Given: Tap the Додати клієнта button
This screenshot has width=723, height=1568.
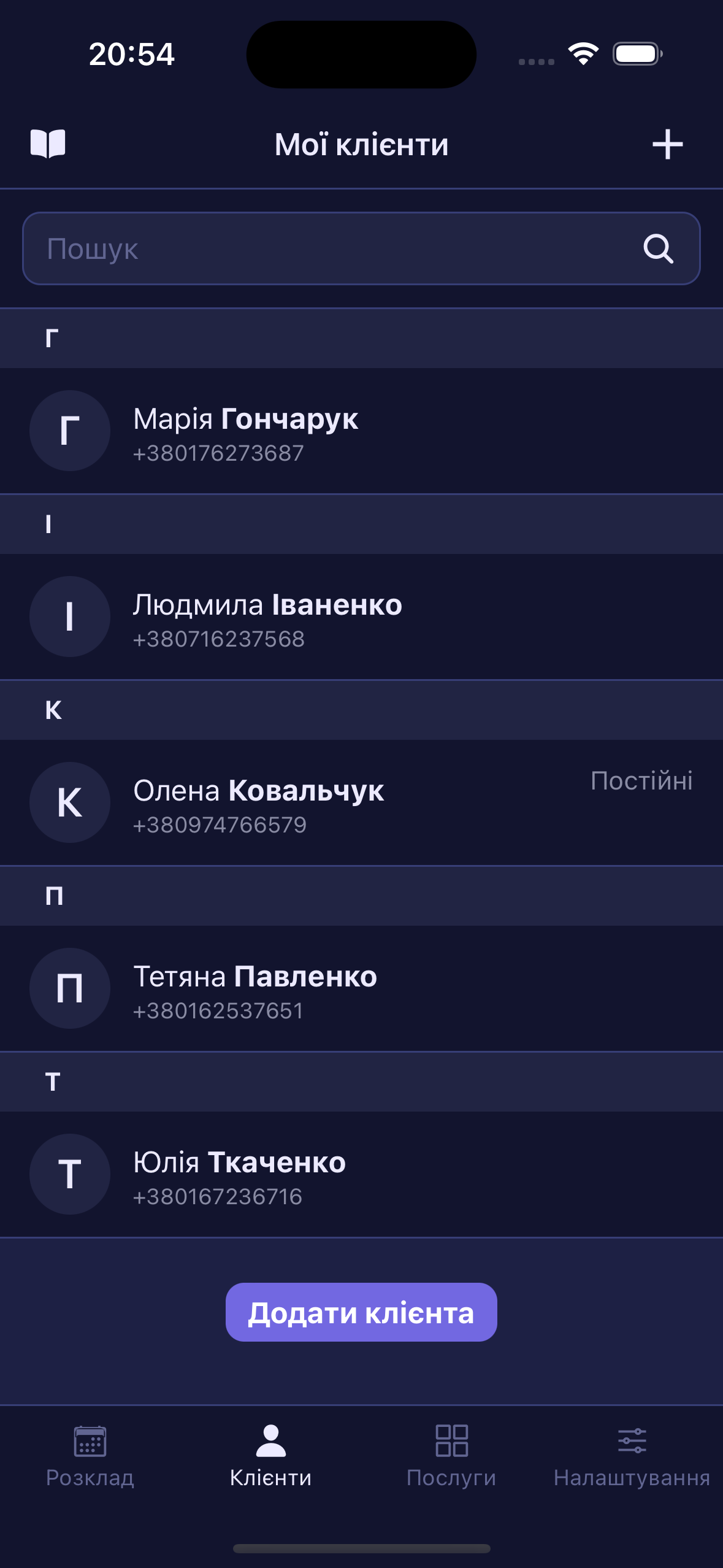Looking at the screenshot, I should tap(361, 1312).
